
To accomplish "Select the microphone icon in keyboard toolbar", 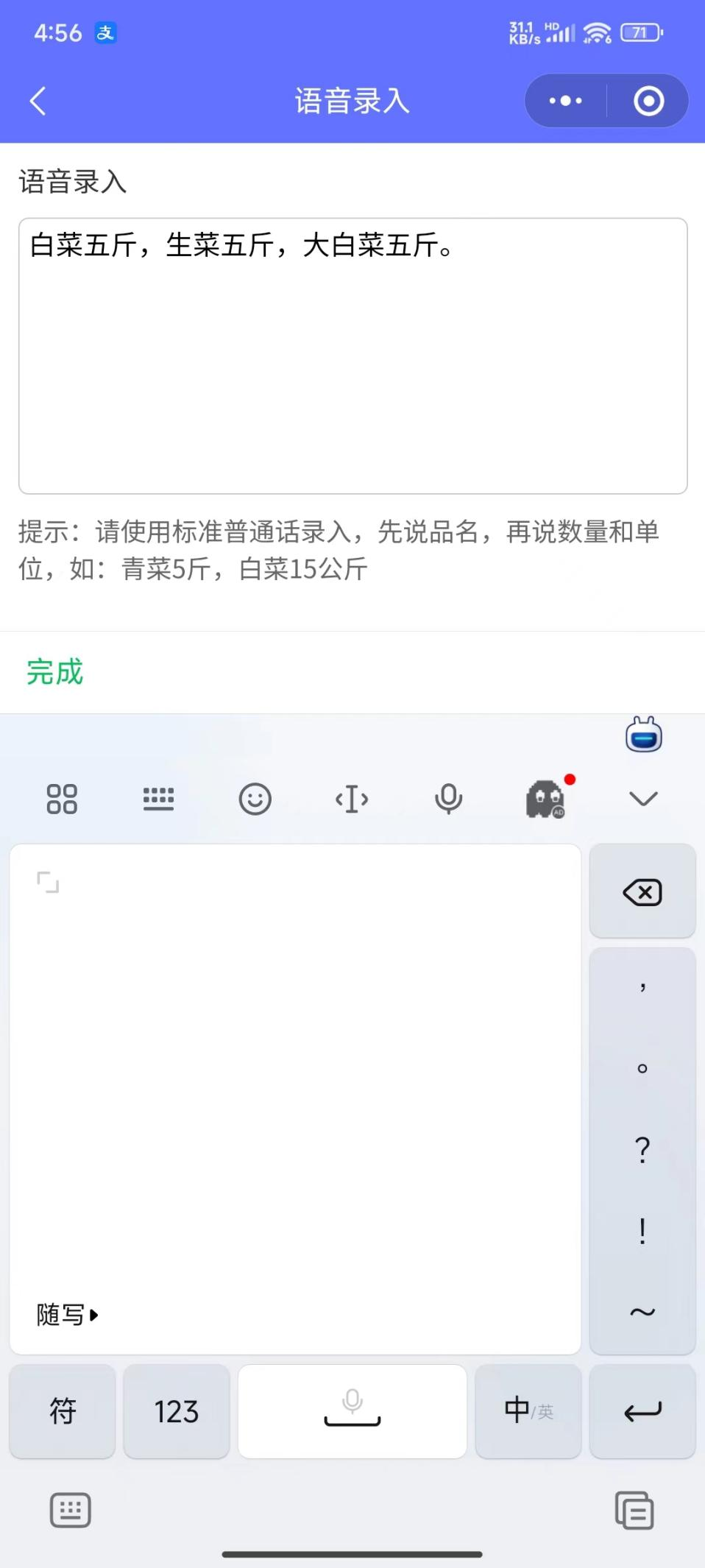I will coord(449,799).
